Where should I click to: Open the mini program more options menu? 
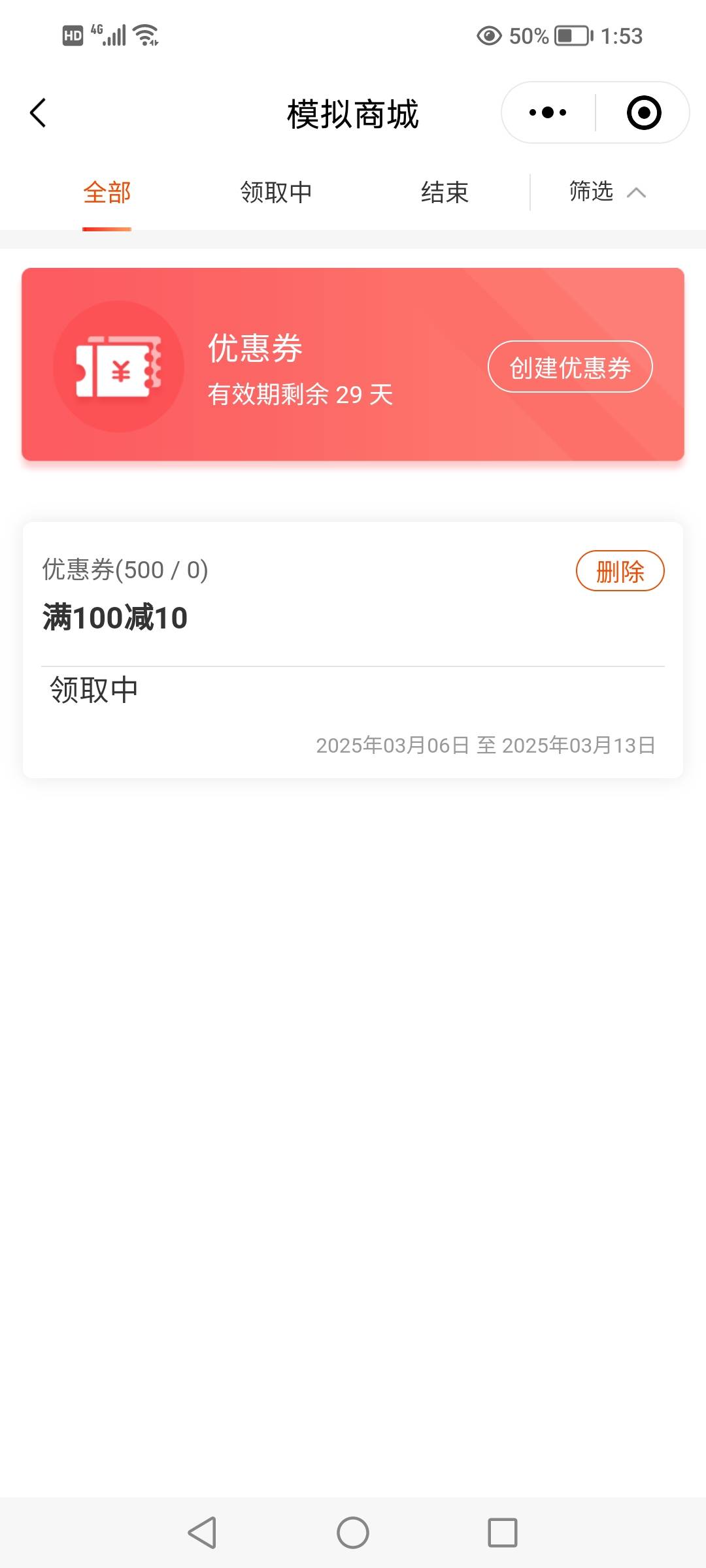point(548,113)
